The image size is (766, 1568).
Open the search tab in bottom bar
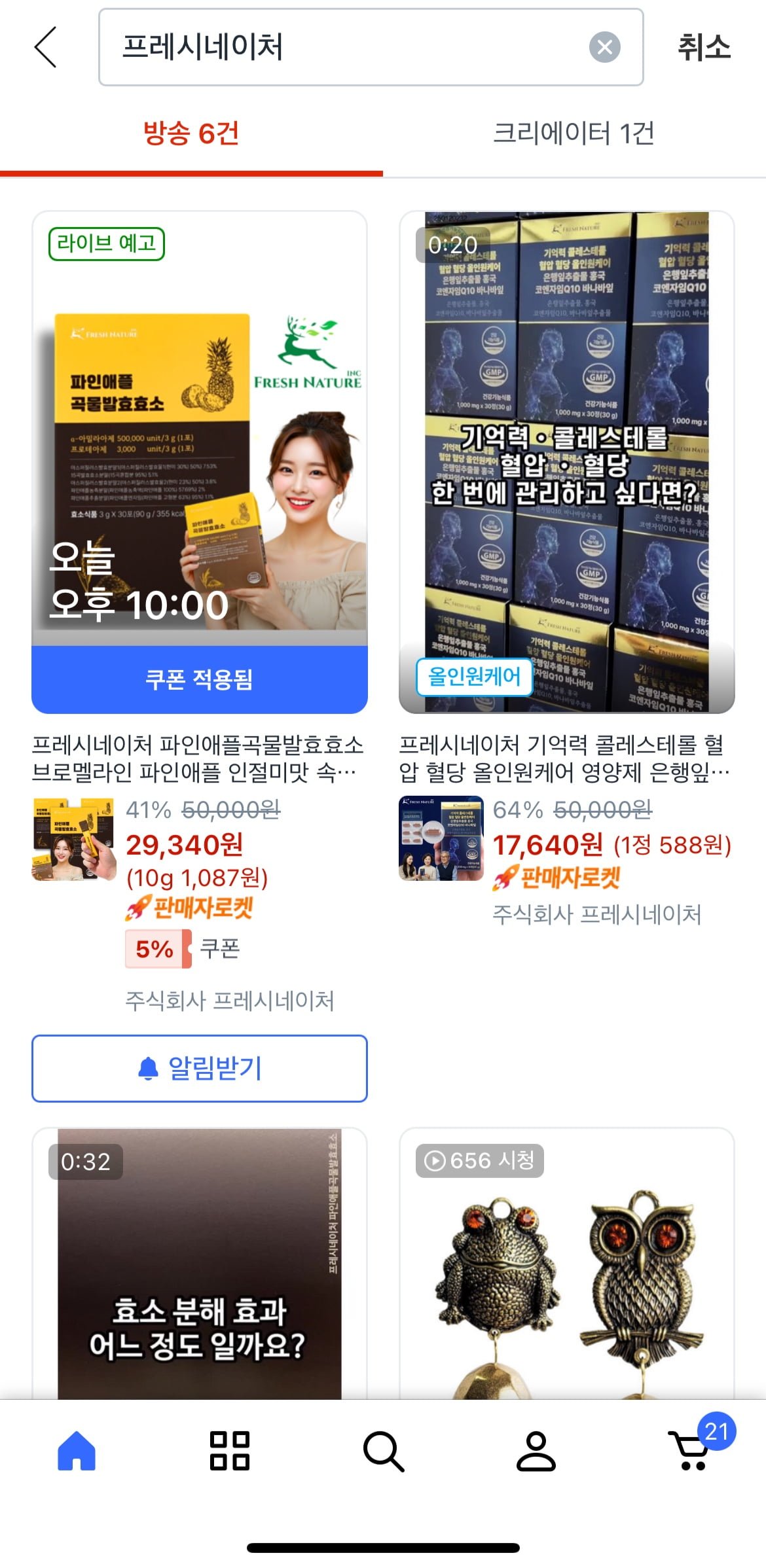click(383, 1451)
